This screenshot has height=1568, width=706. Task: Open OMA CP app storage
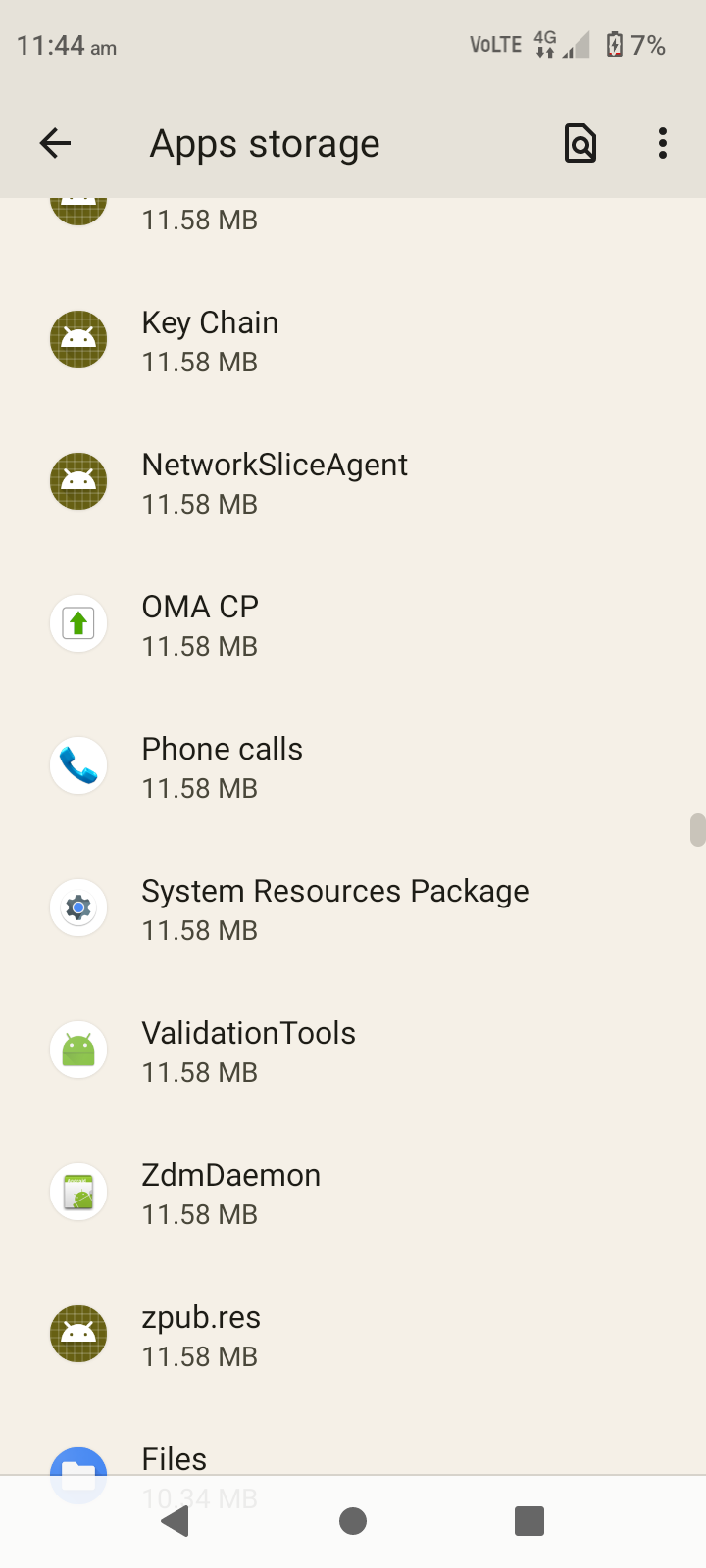pyautogui.click(x=353, y=624)
